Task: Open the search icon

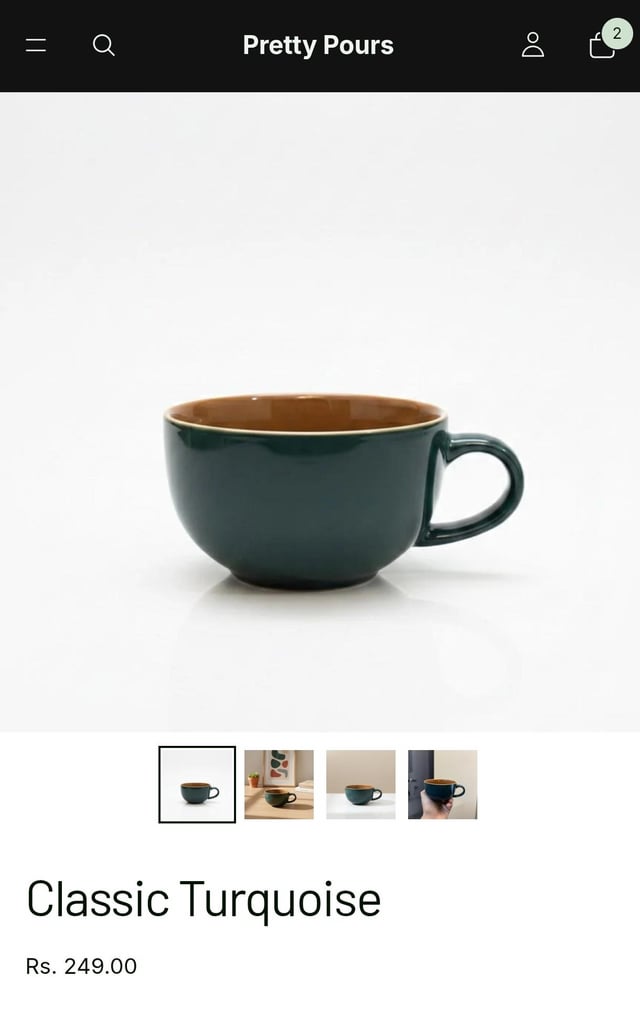Action: click(x=104, y=45)
